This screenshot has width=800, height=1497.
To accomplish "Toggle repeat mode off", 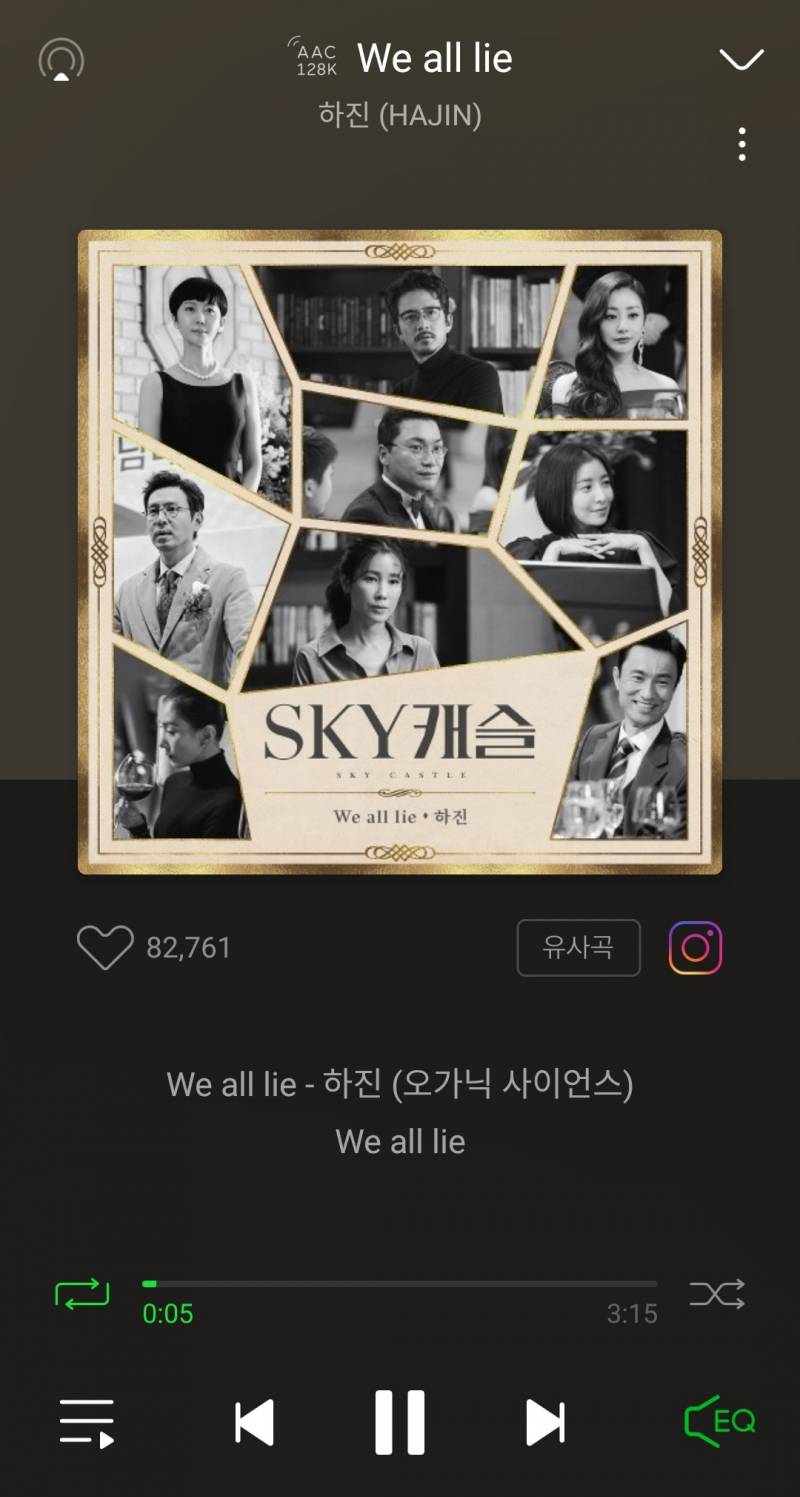I will [82, 1293].
